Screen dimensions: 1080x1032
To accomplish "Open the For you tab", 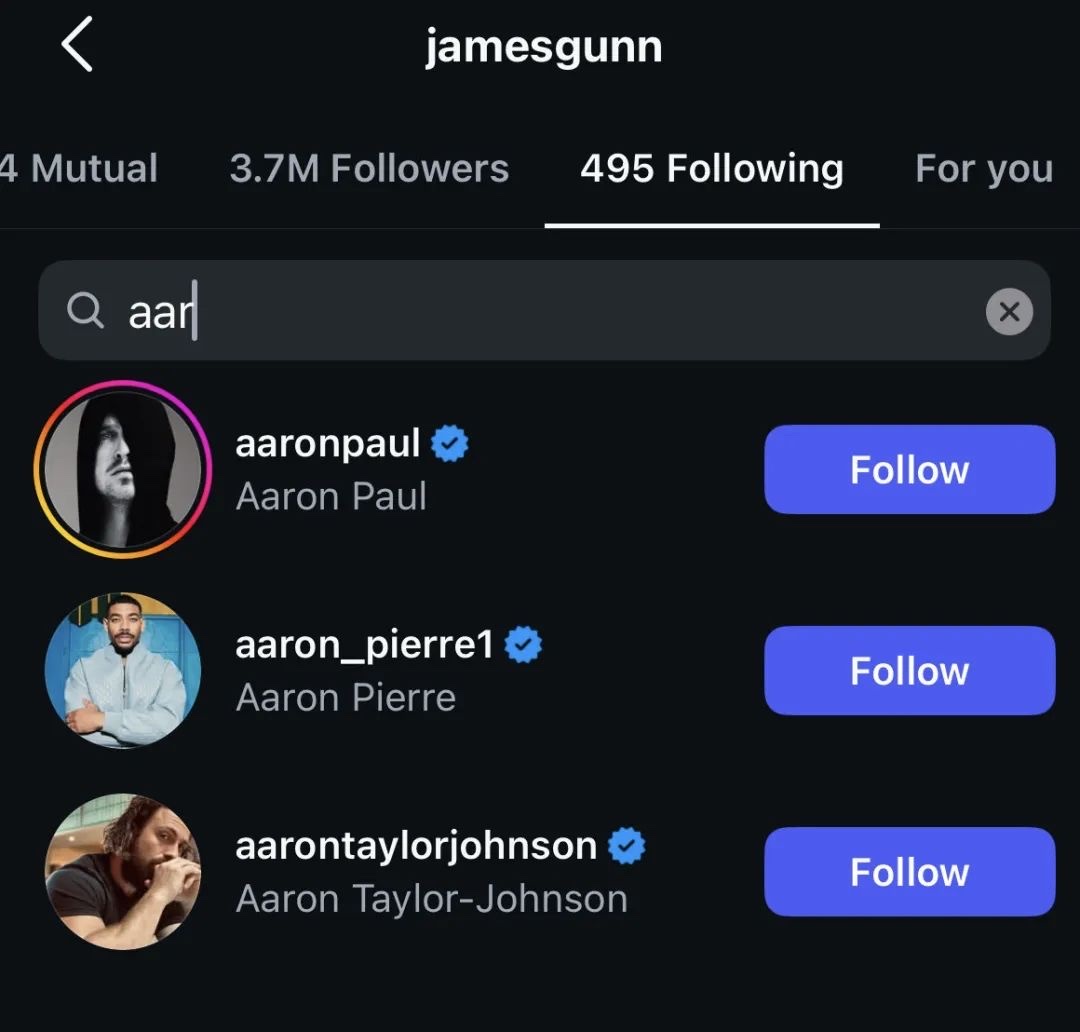I will click(983, 169).
